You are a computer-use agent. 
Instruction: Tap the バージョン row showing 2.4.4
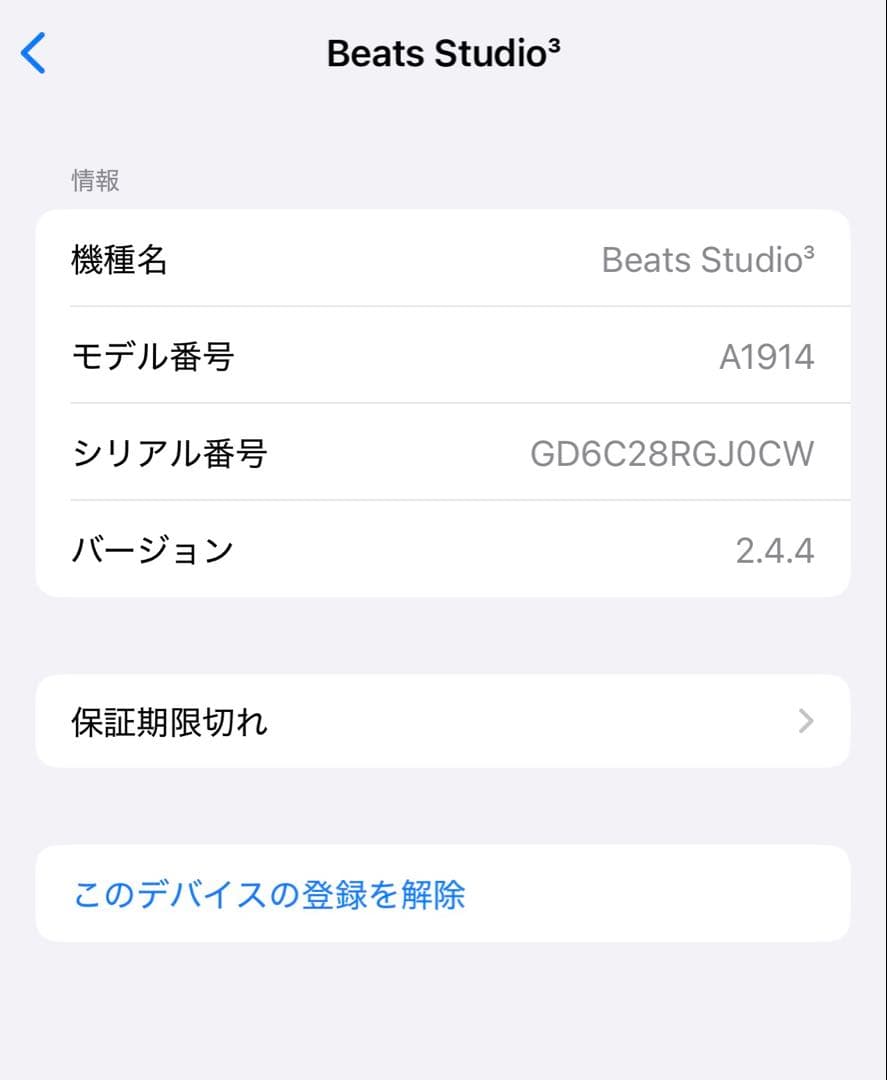443,549
